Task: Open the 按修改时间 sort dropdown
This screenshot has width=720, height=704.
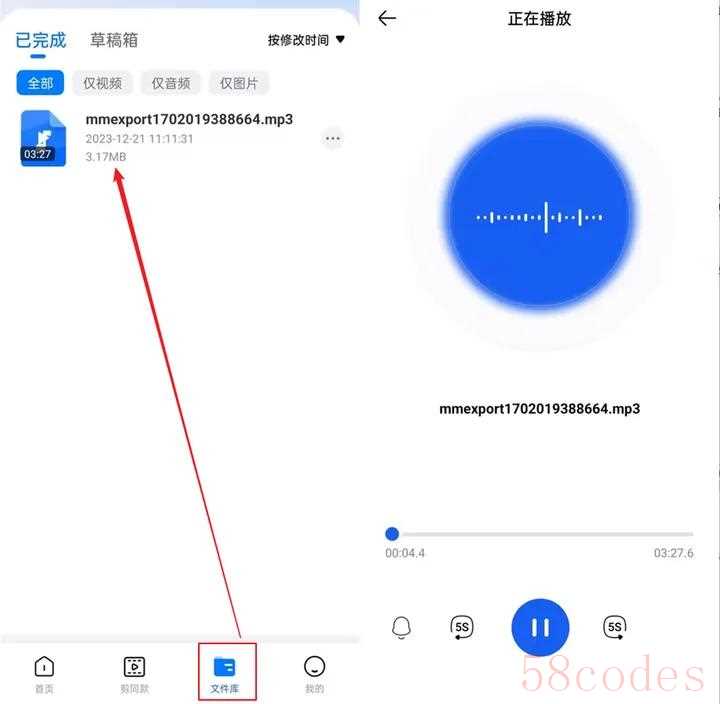Action: [306, 40]
